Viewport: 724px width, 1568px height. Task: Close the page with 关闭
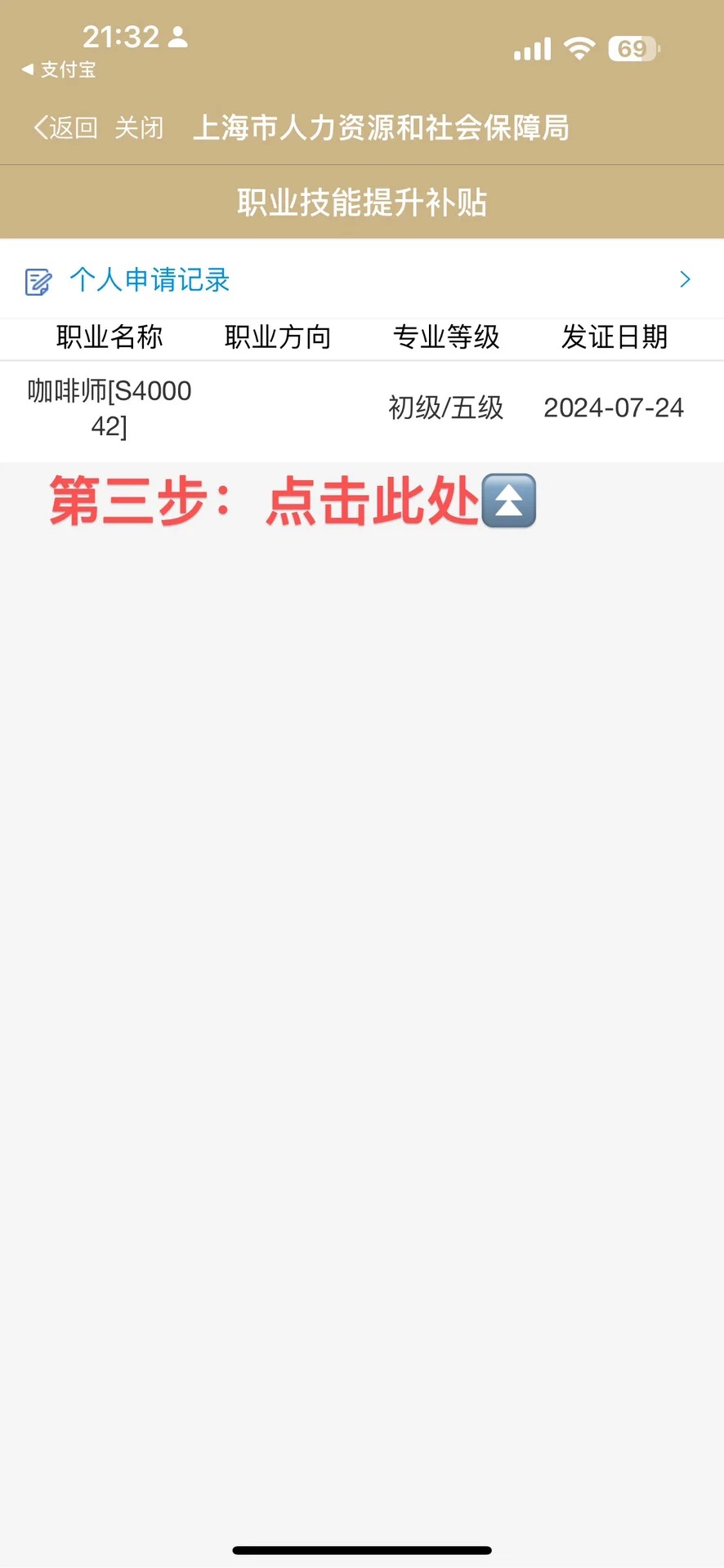[x=139, y=127]
